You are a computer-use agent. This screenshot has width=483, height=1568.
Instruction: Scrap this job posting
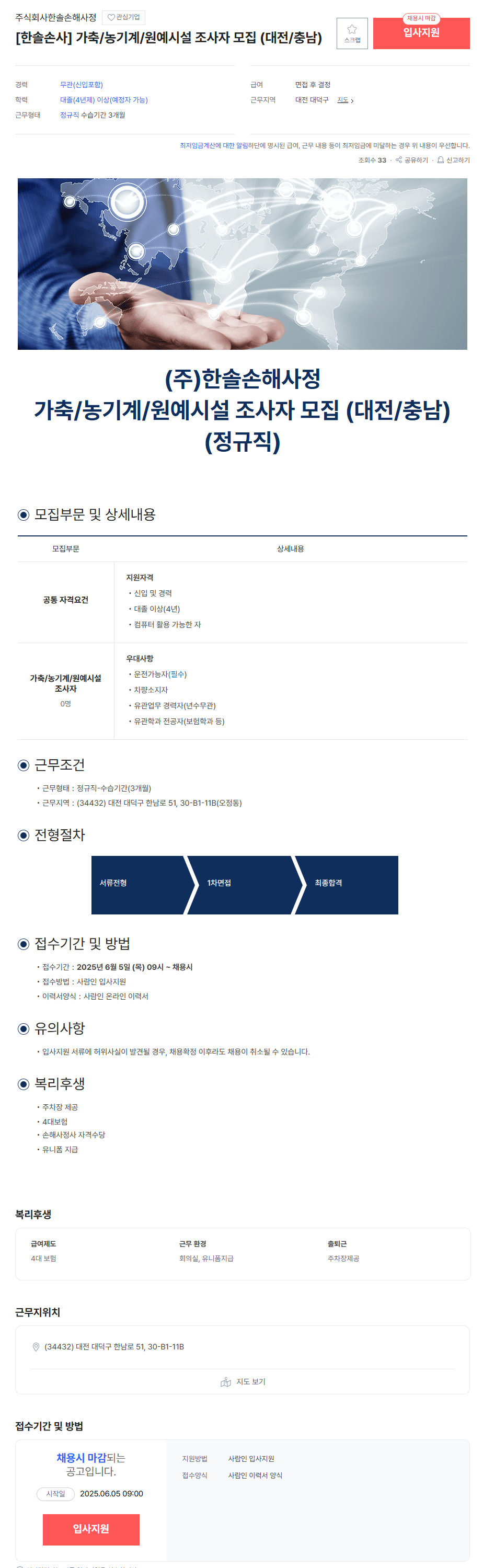[352, 33]
